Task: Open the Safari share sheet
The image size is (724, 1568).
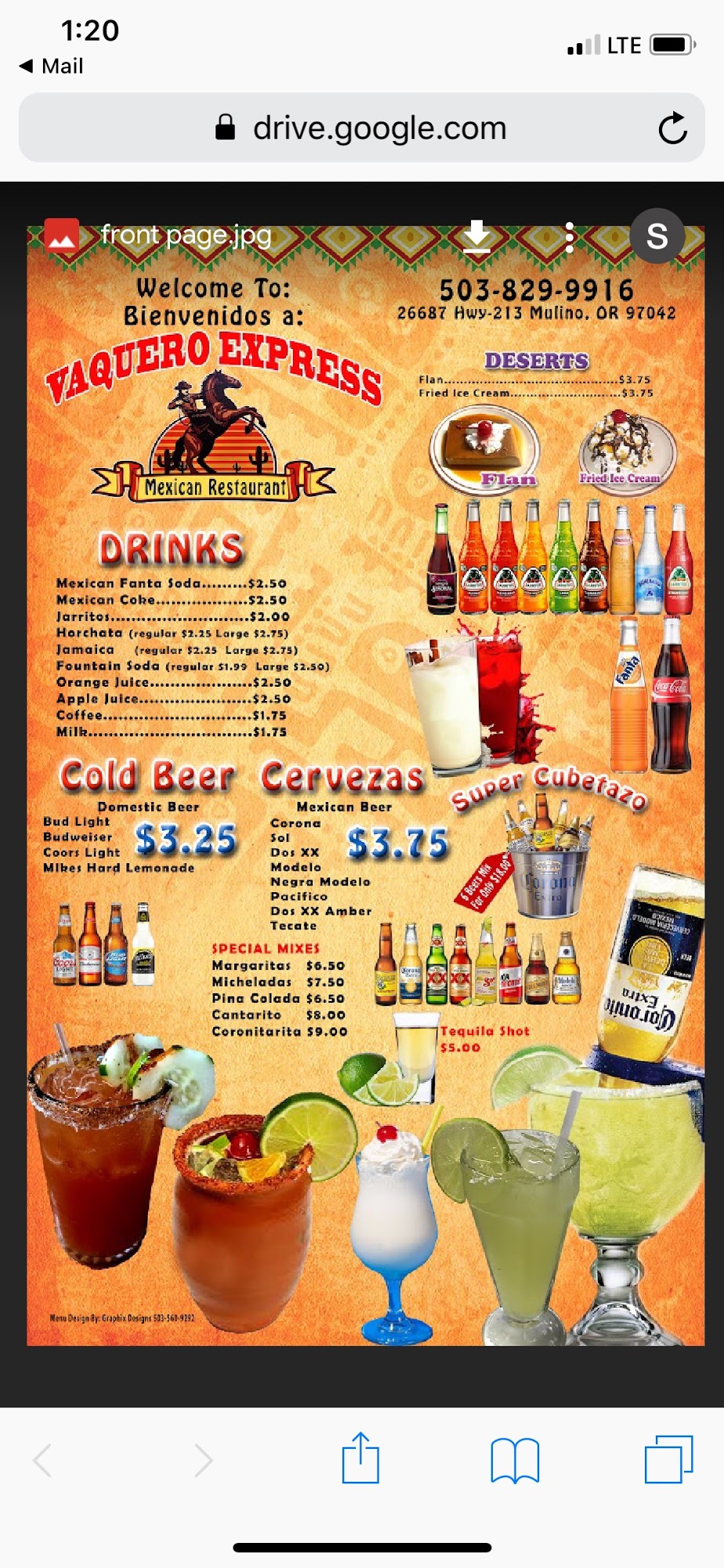Action: pos(360,1458)
